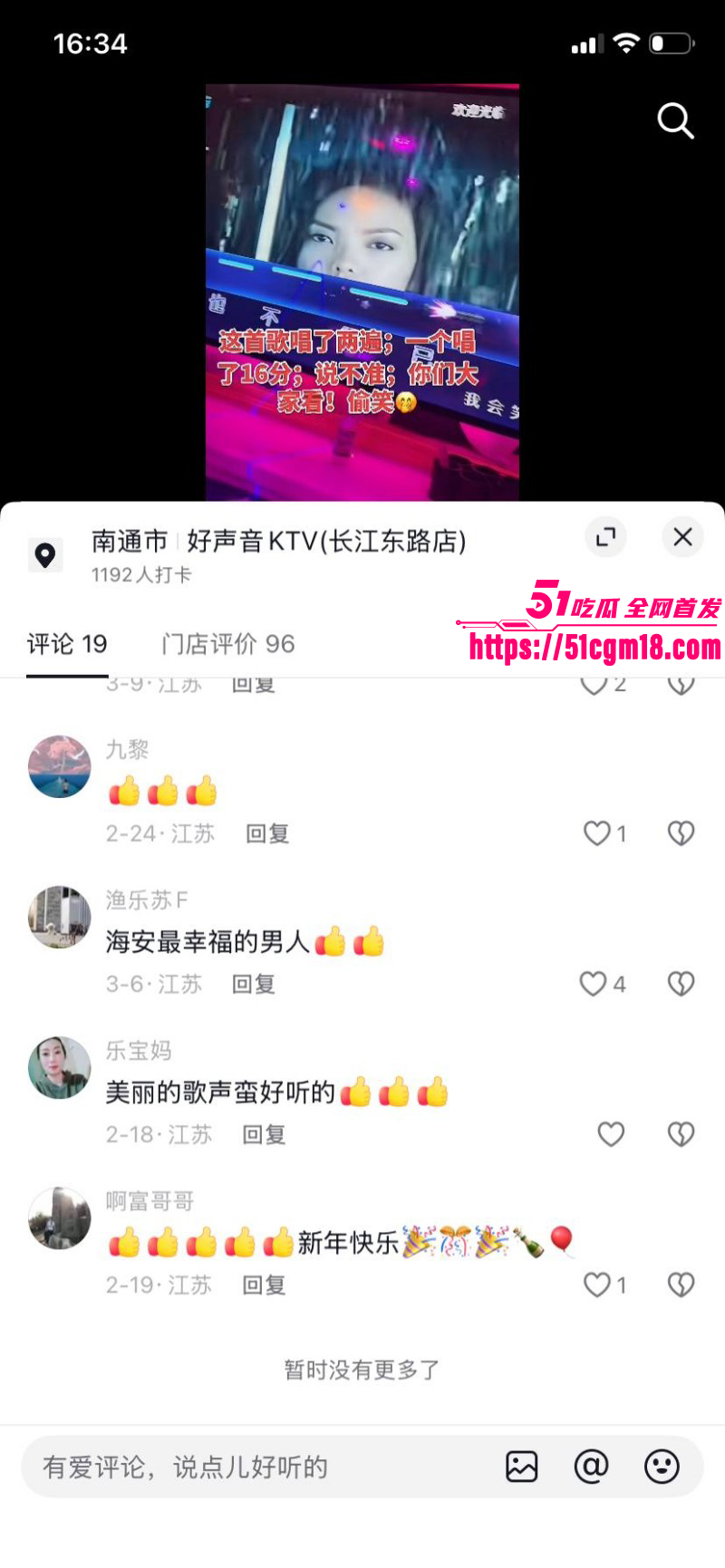The width and height of the screenshot is (725, 1568).
Task: Close the comment panel with the X
Action: pos(682,537)
